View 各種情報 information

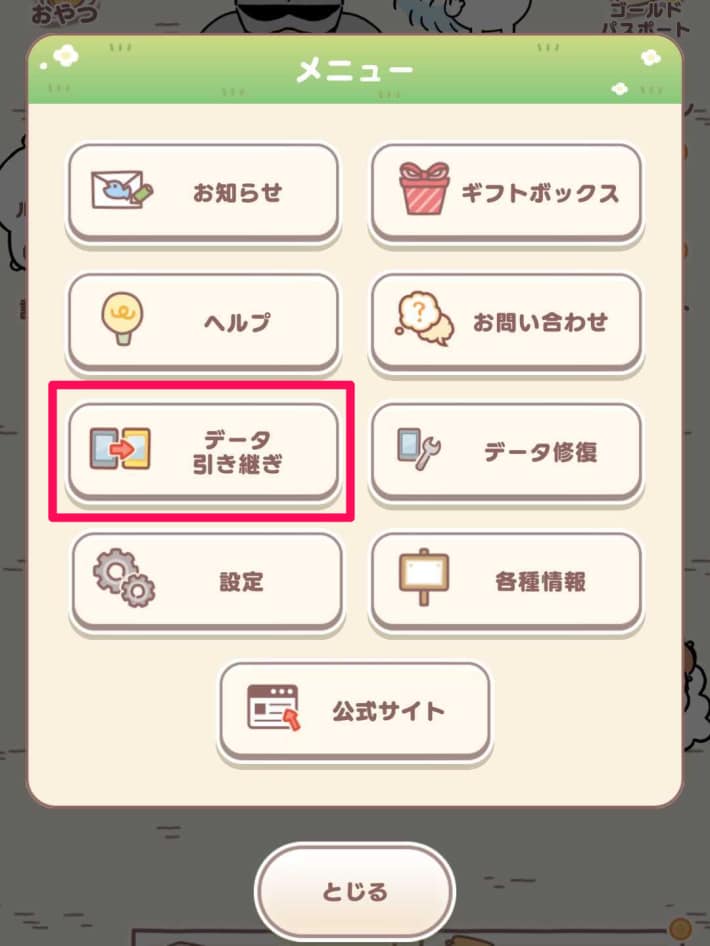click(506, 581)
